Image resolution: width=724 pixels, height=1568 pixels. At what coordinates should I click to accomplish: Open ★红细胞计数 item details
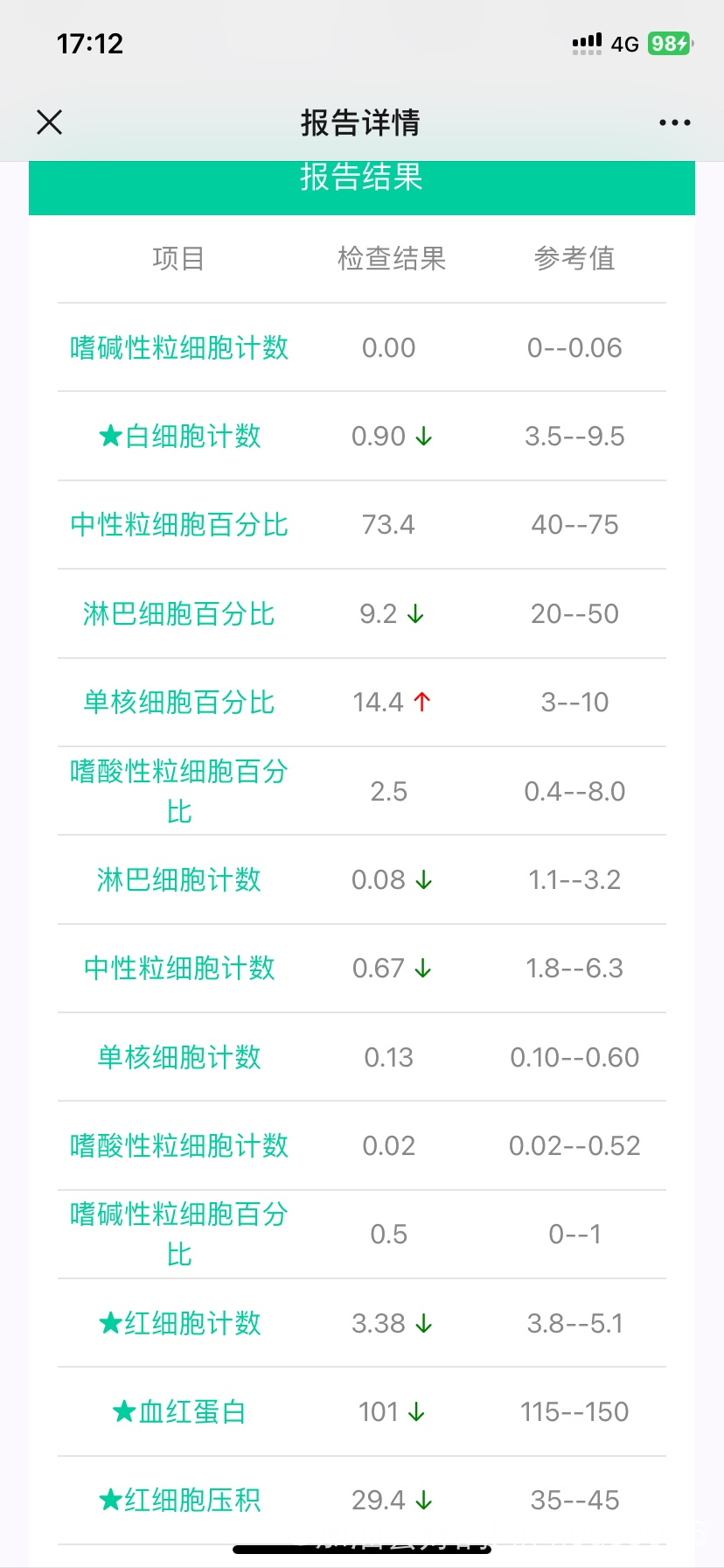pos(179,1324)
